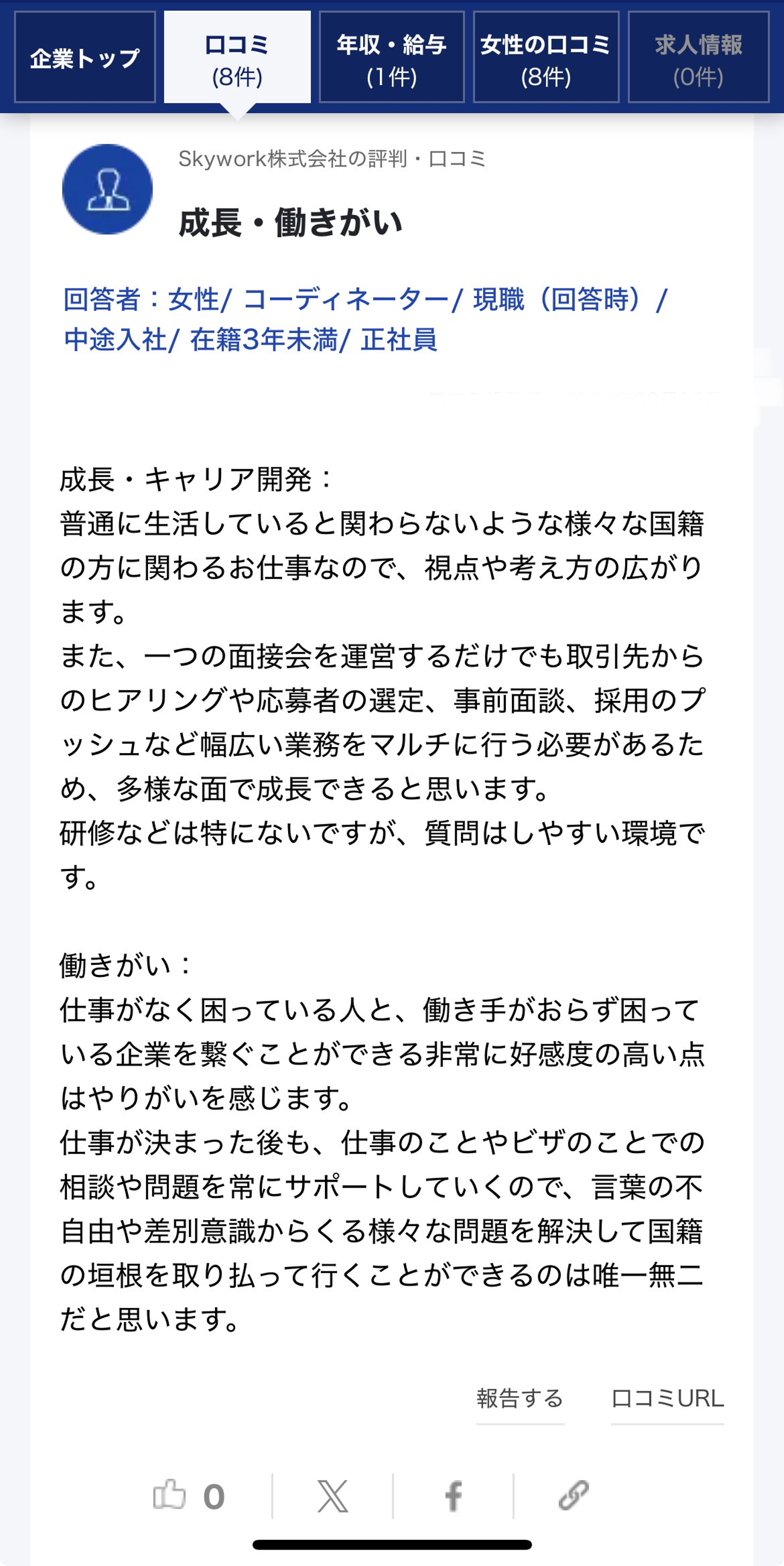Open the 口コミURL link
Image resolution: width=784 pixels, height=1566 pixels.
pyautogui.click(x=667, y=1398)
